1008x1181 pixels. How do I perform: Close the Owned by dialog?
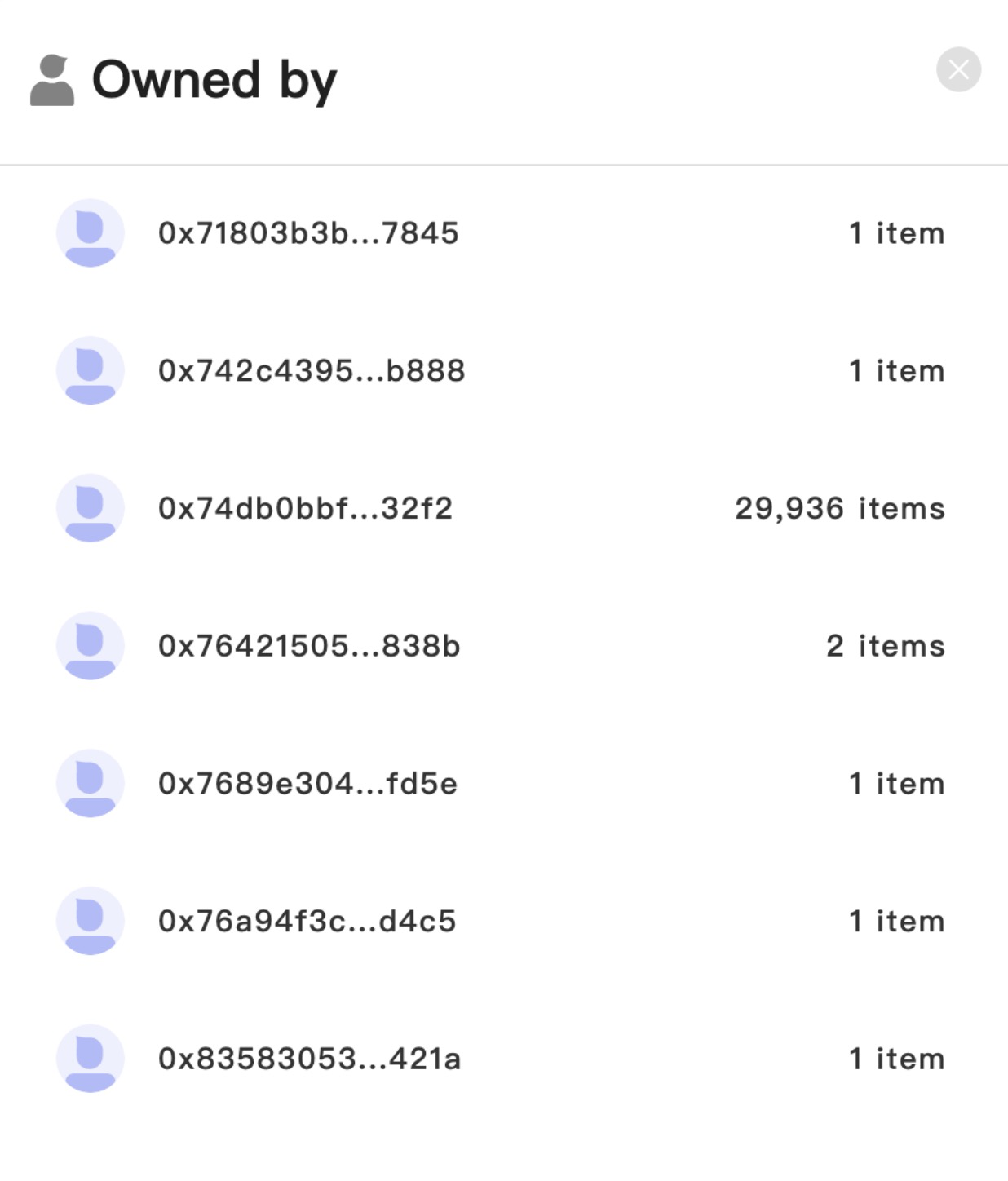click(x=958, y=69)
